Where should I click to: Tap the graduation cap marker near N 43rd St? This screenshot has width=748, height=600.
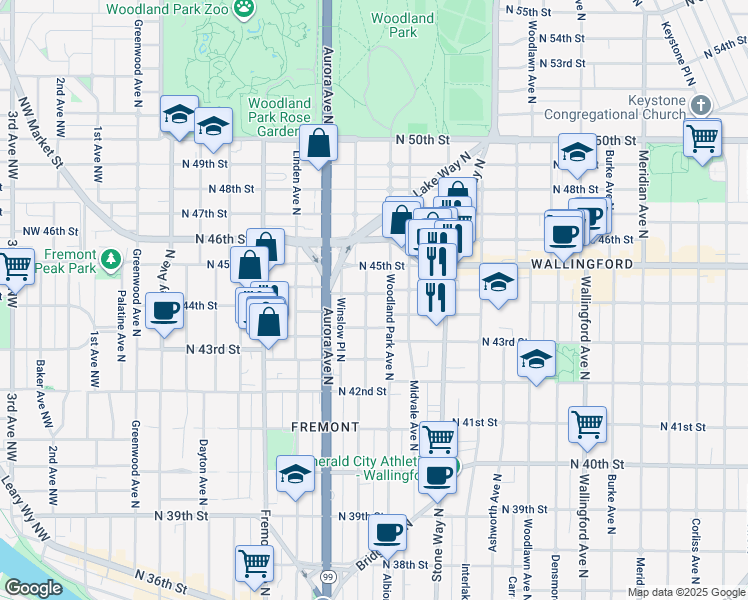tap(536, 359)
